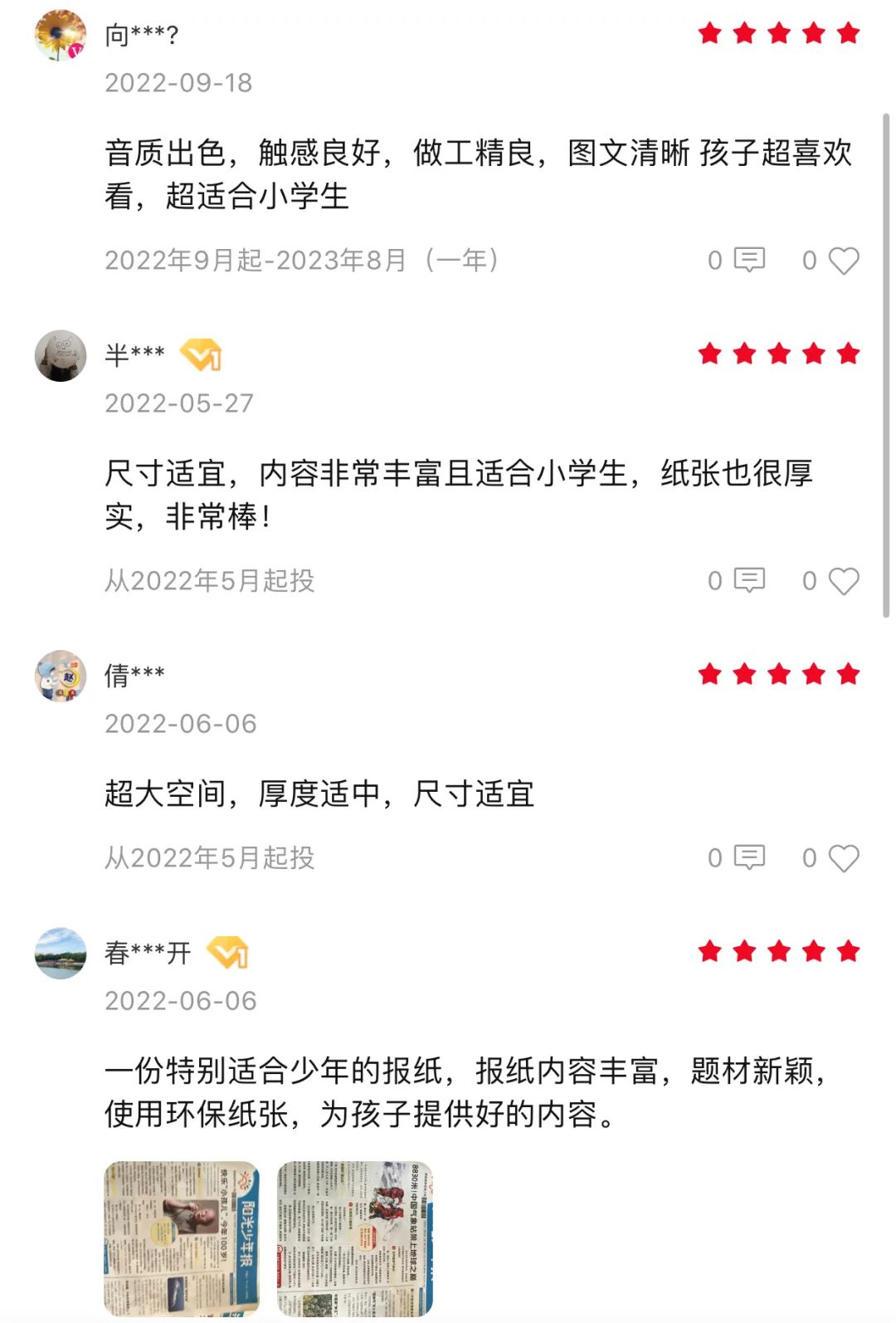Open comments on 向***?'s review
The image size is (896, 1323).
tap(749, 260)
